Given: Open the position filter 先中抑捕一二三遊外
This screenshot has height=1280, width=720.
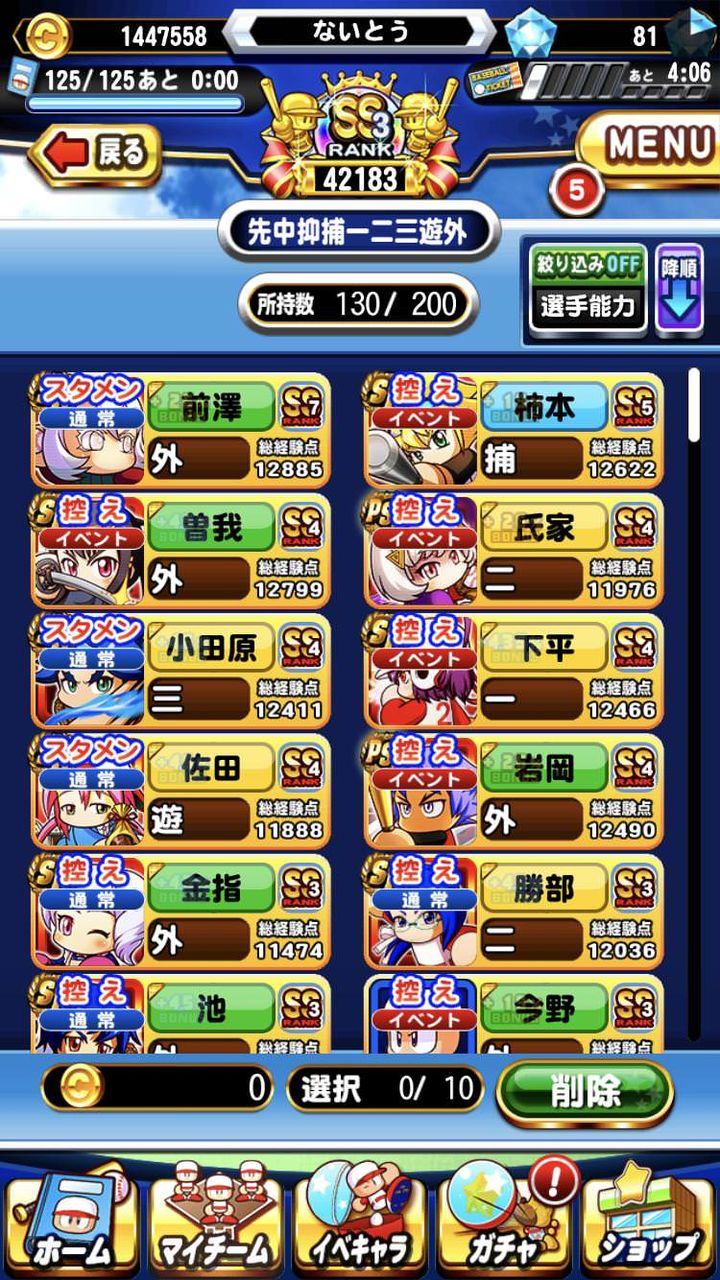Looking at the screenshot, I should [x=359, y=232].
